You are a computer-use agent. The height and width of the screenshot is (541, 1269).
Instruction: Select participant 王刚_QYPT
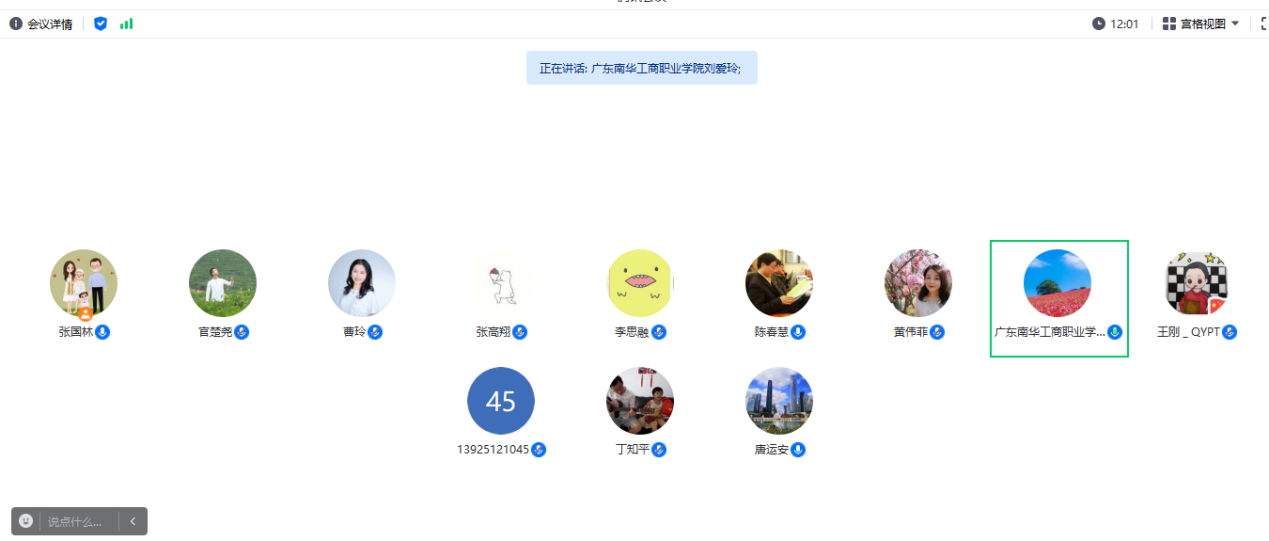pyautogui.click(x=1197, y=284)
